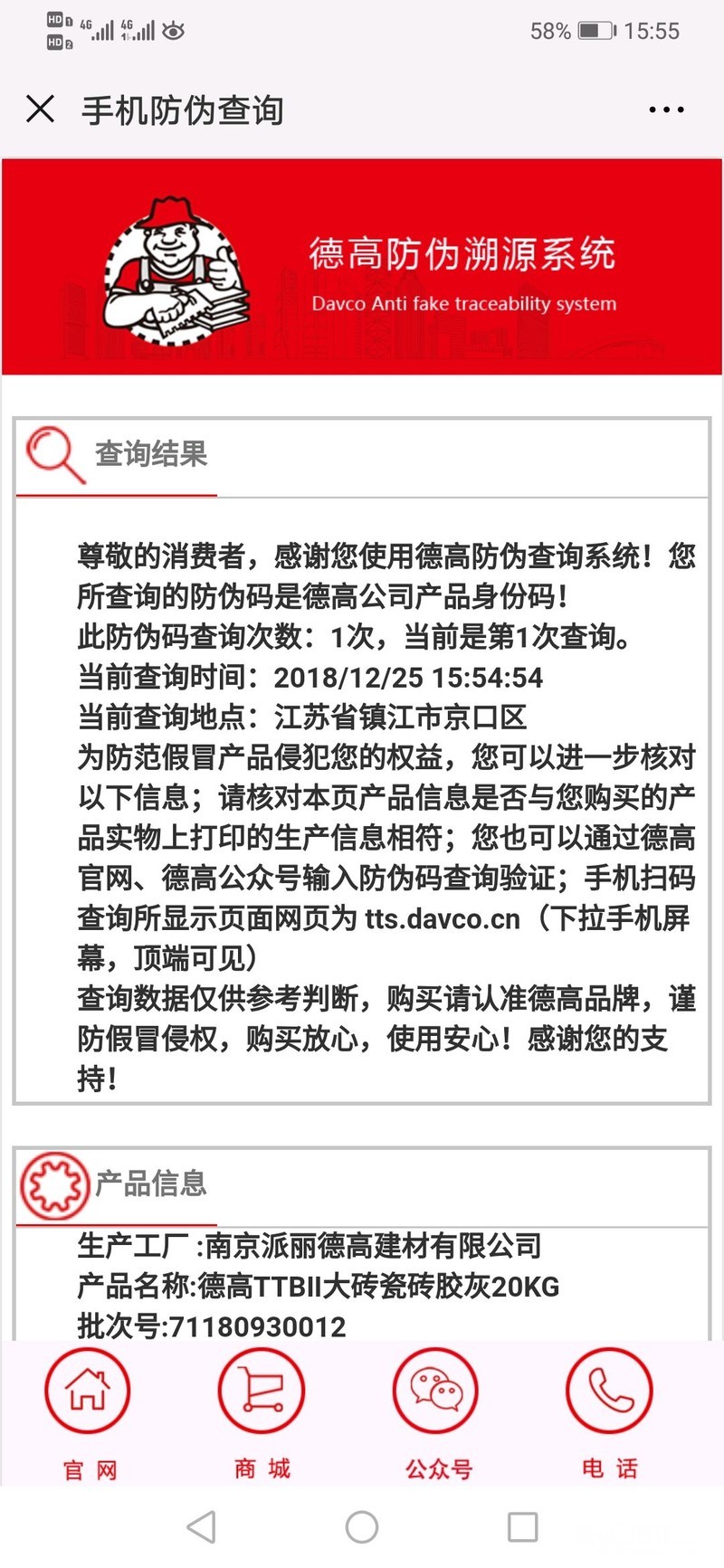Tap the system back button

[201, 1527]
